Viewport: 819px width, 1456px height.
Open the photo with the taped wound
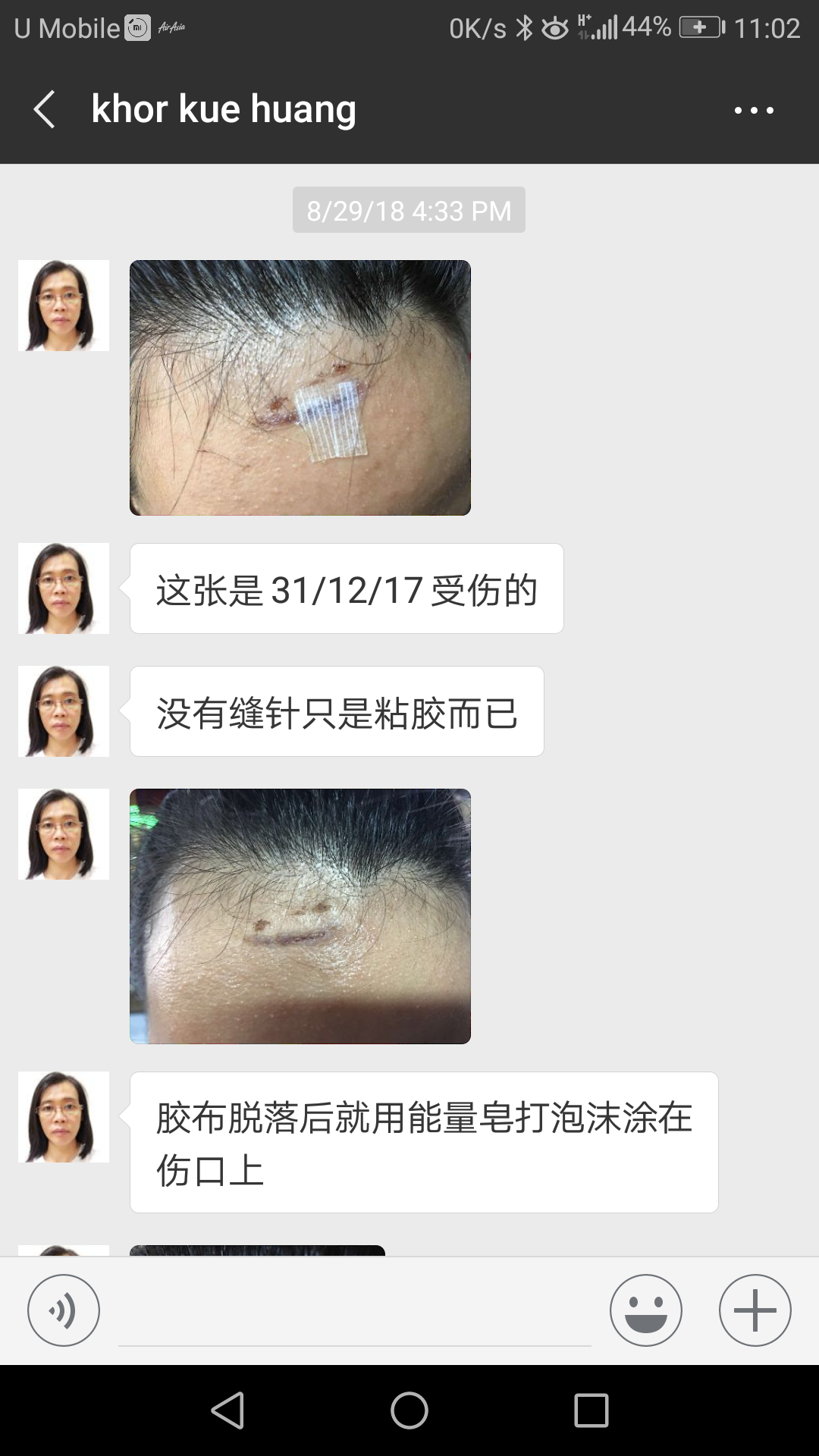[x=300, y=388]
